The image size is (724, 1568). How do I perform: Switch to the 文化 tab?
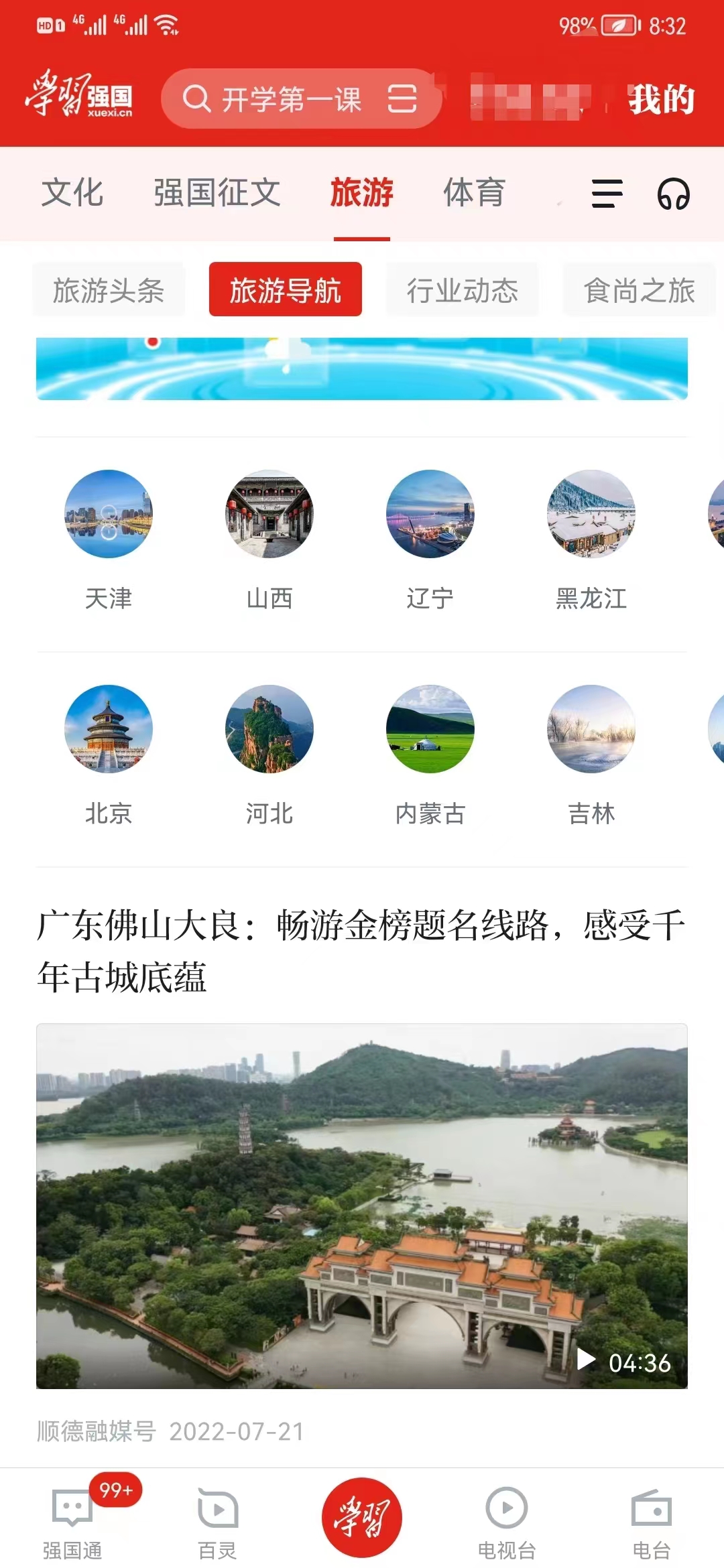point(72,193)
